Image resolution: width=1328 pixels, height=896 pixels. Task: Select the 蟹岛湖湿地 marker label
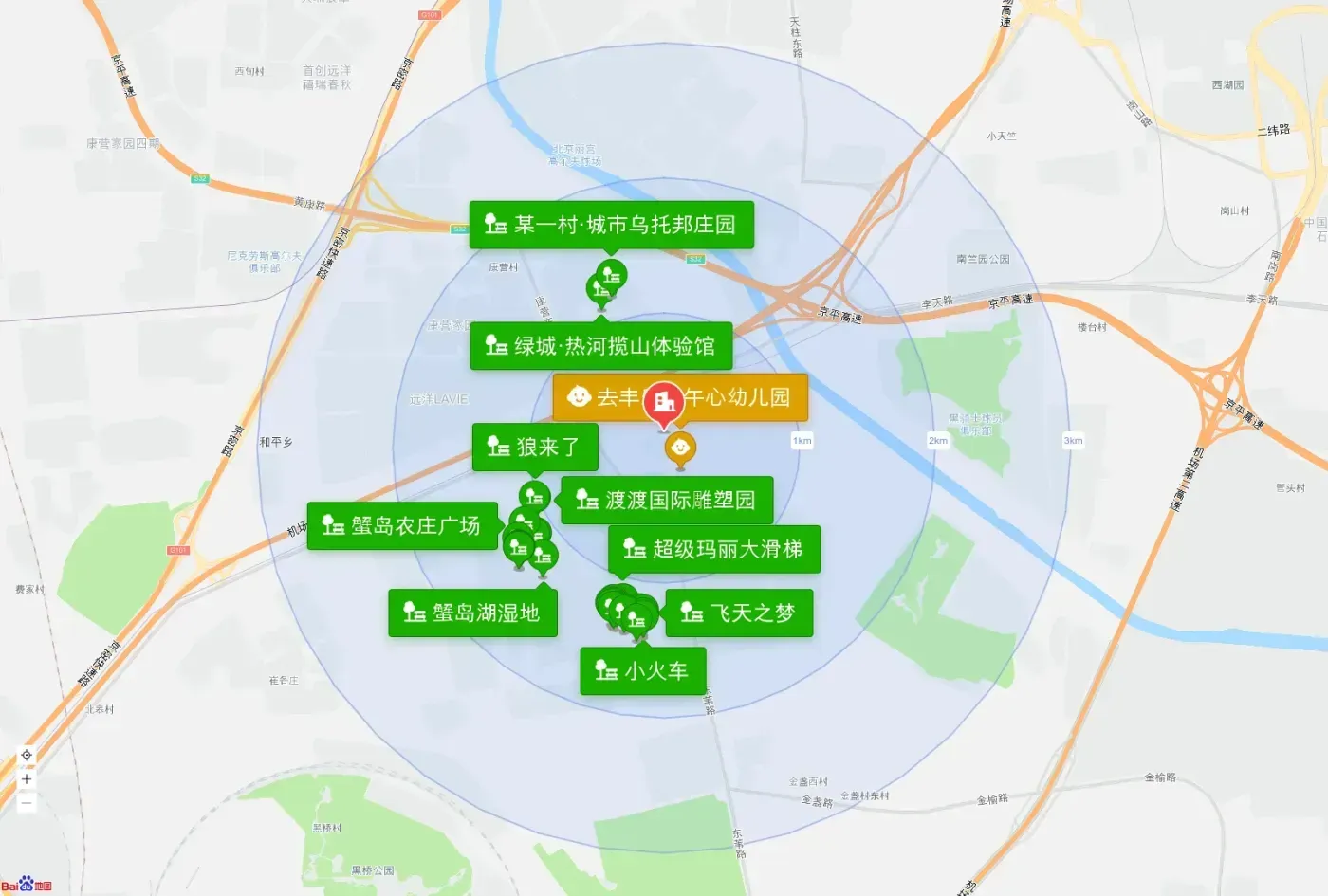click(x=472, y=613)
